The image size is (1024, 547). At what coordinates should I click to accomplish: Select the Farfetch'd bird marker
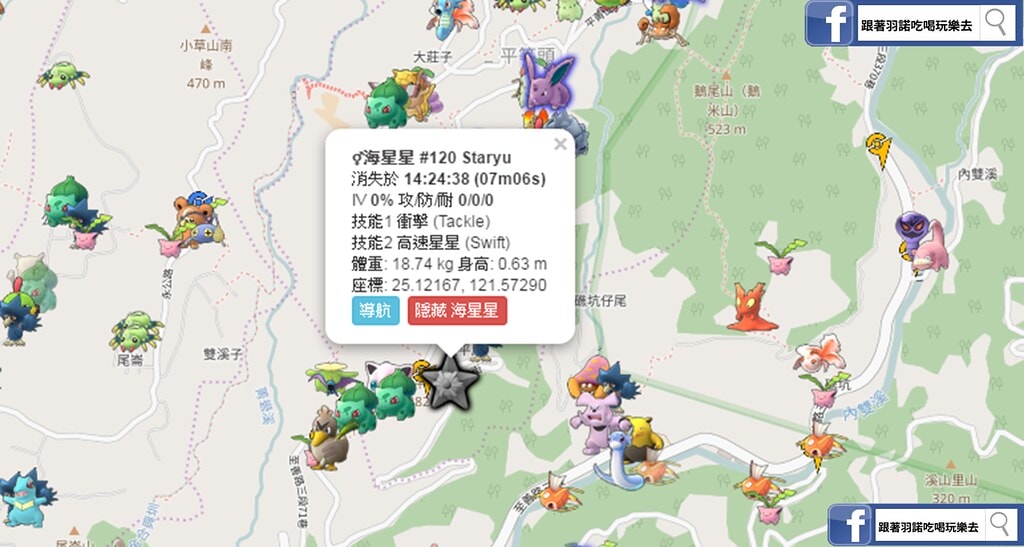tap(323, 440)
